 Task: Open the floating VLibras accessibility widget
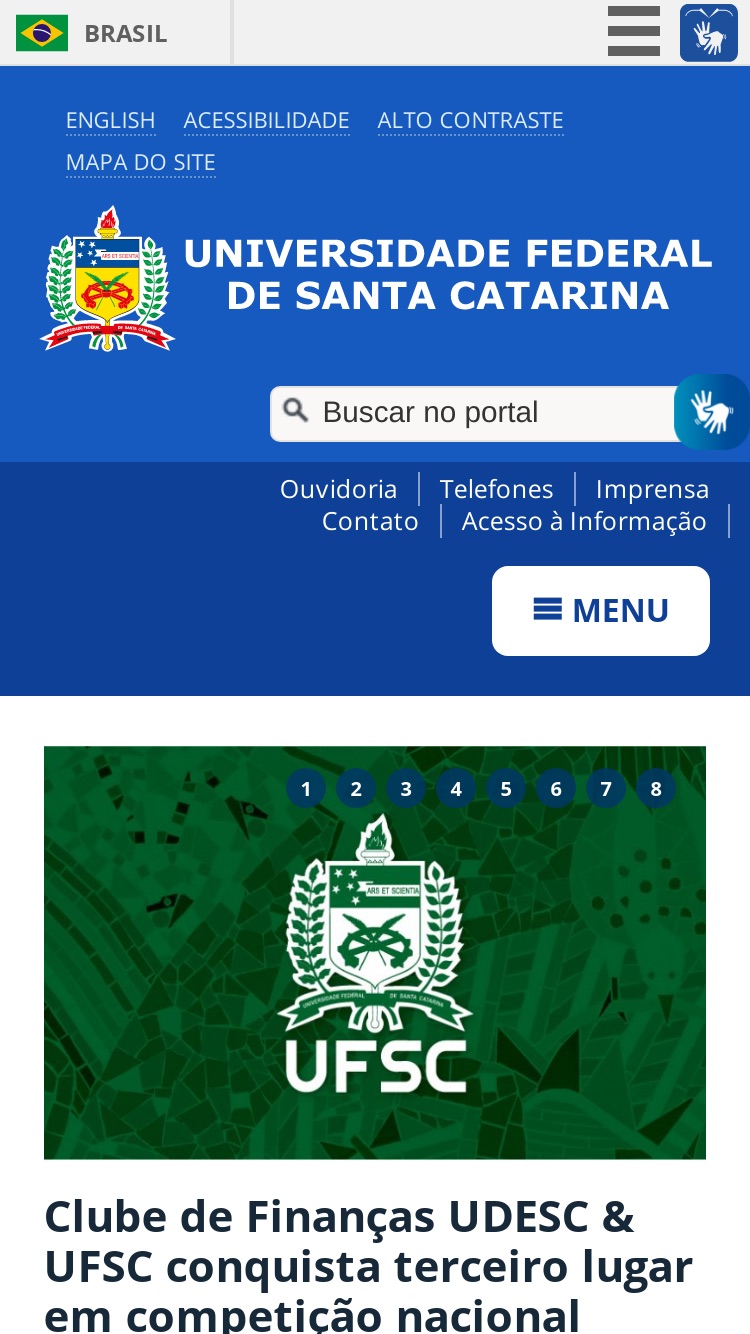[x=712, y=412]
